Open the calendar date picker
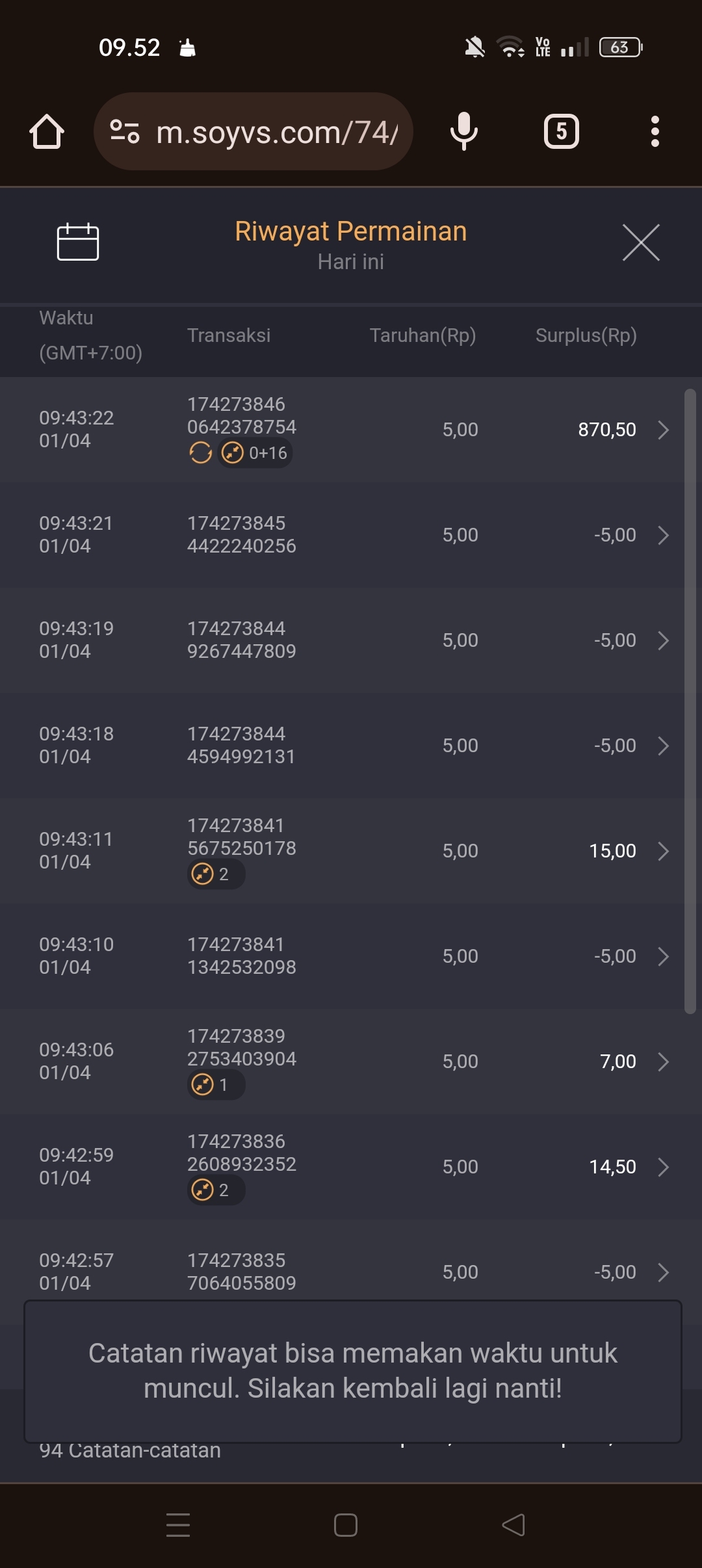 (78, 242)
